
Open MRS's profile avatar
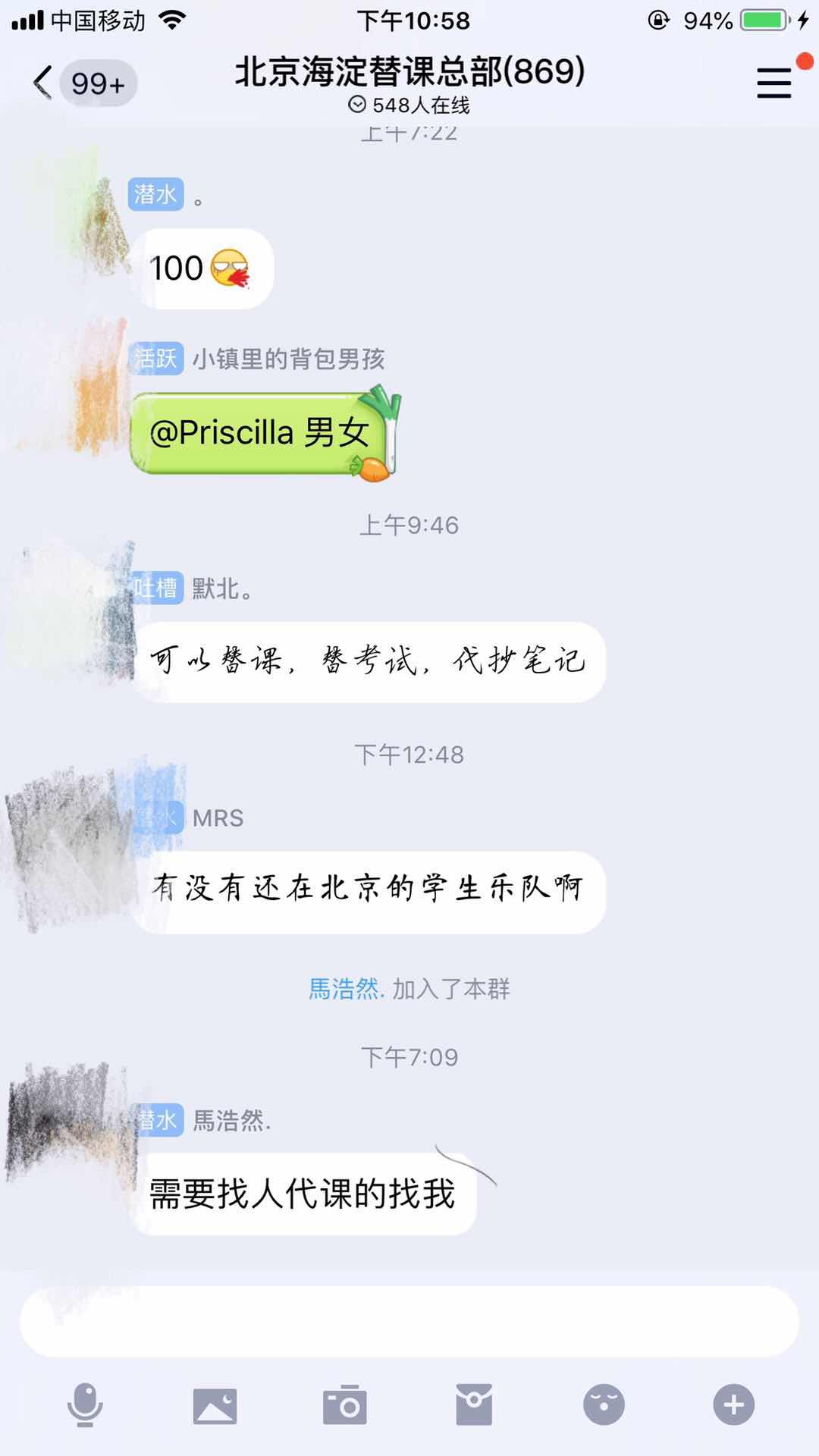pos(72,842)
